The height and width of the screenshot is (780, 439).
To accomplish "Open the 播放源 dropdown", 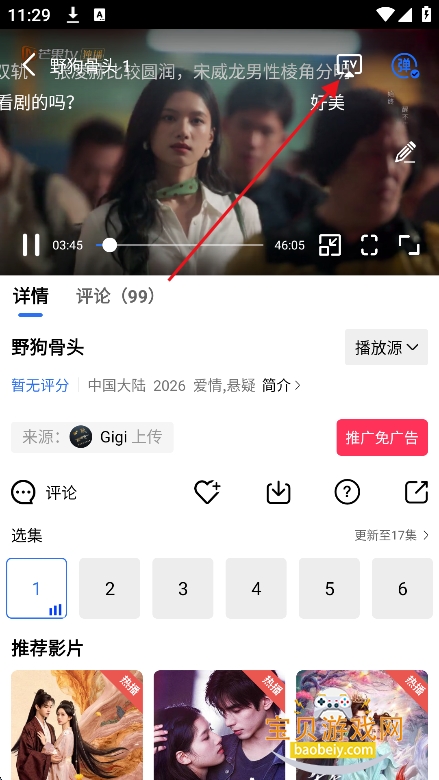I will pyautogui.click(x=386, y=347).
